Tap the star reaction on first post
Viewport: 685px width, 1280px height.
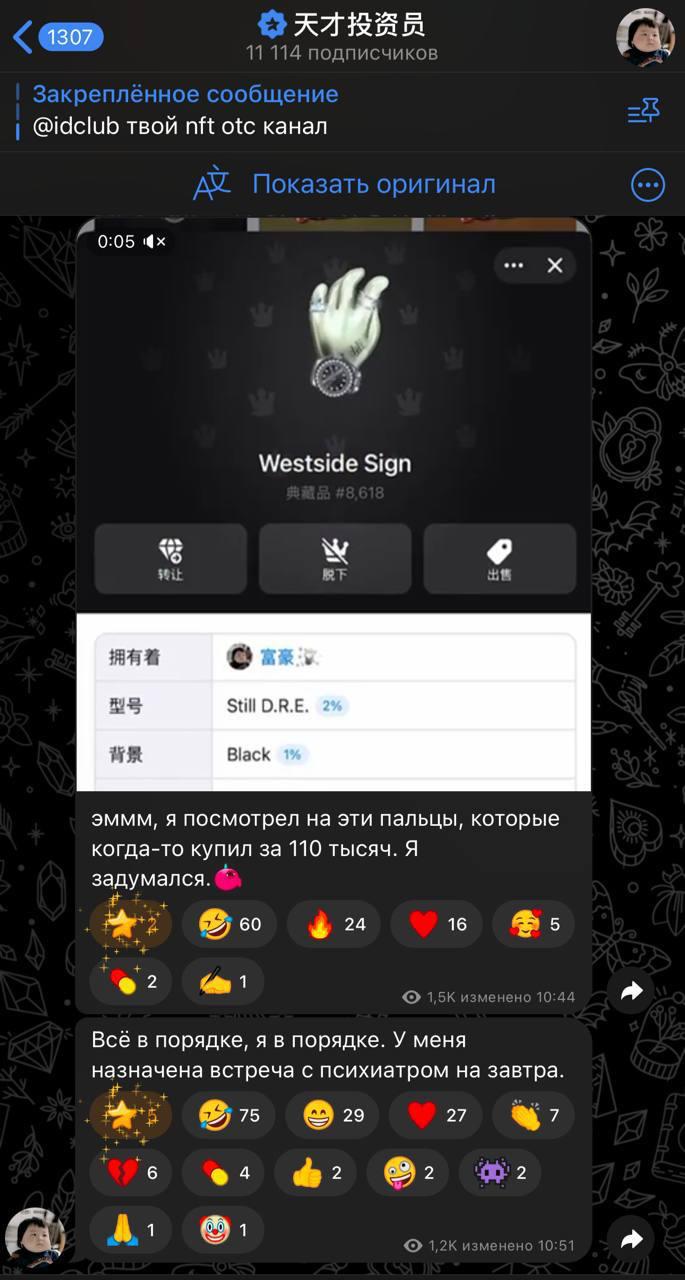click(131, 924)
